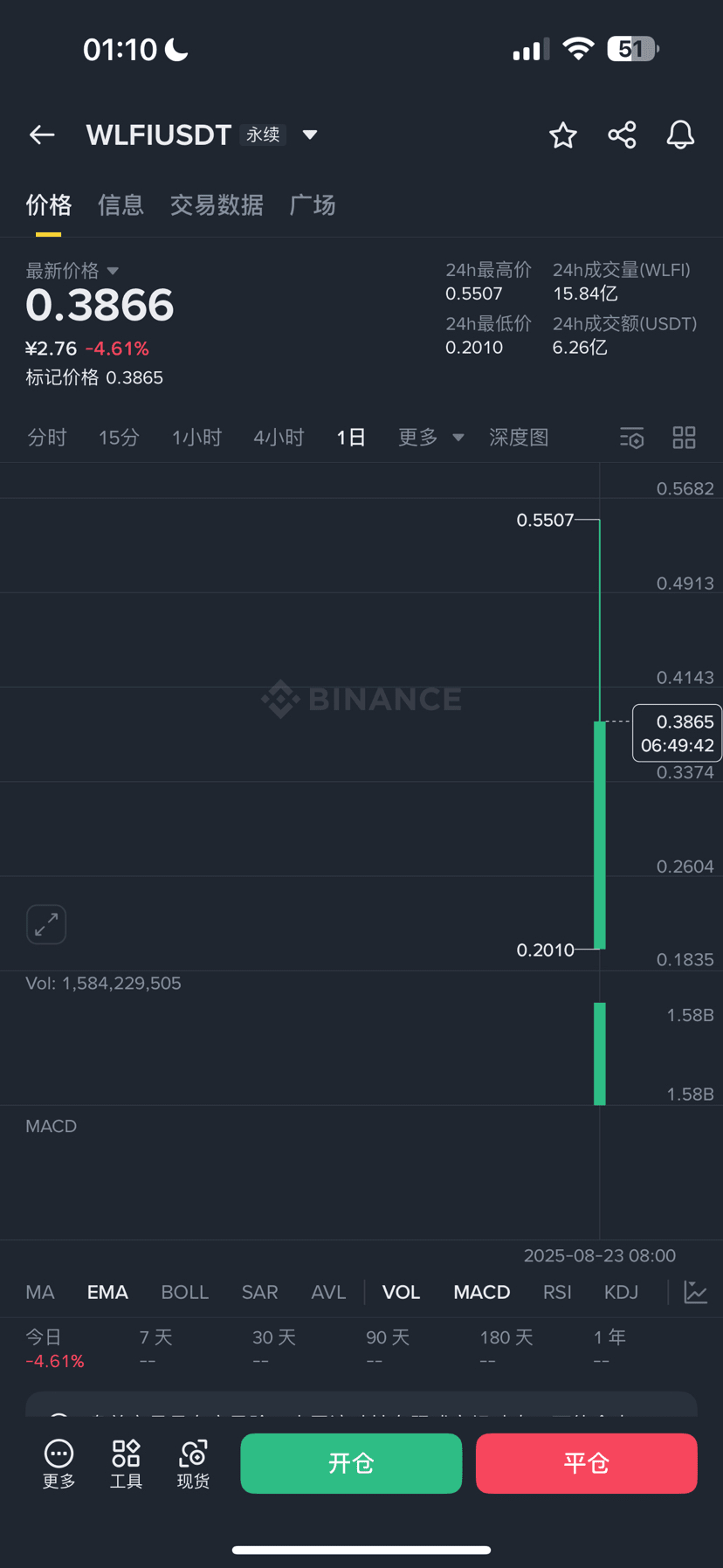The width and height of the screenshot is (723, 1568).
Task: Share this trading pair
Action: click(x=622, y=135)
